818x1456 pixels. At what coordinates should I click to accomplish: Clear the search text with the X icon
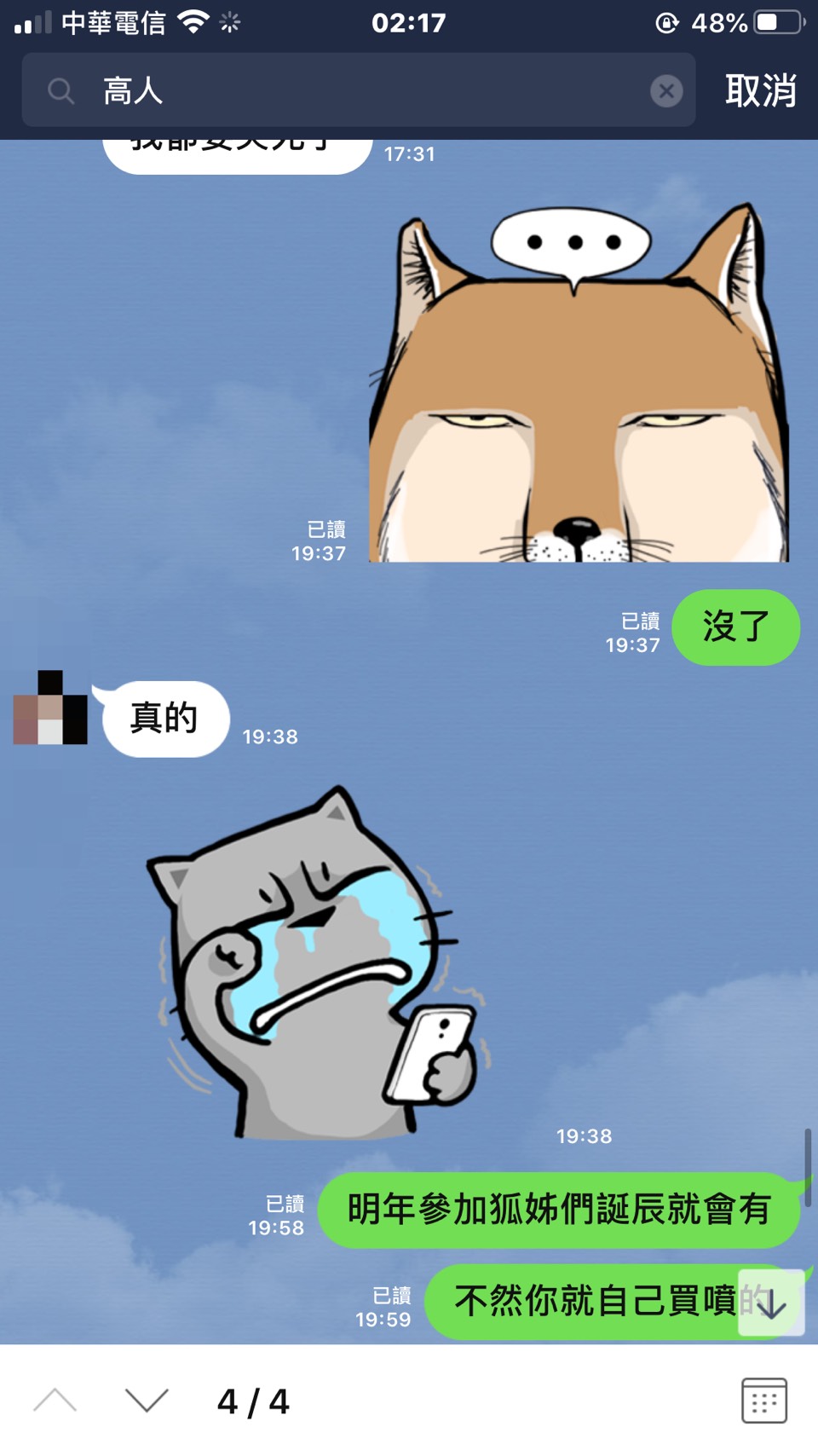[665, 90]
